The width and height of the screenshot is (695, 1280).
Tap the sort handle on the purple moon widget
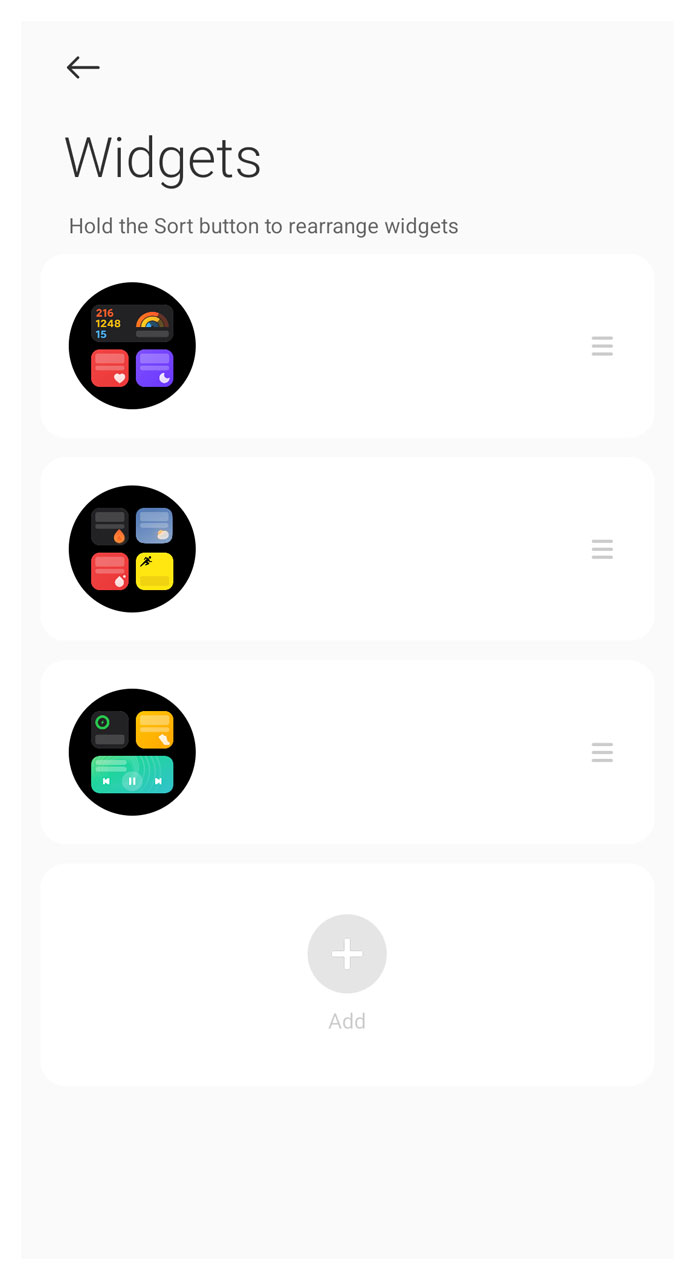tap(602, 346)
